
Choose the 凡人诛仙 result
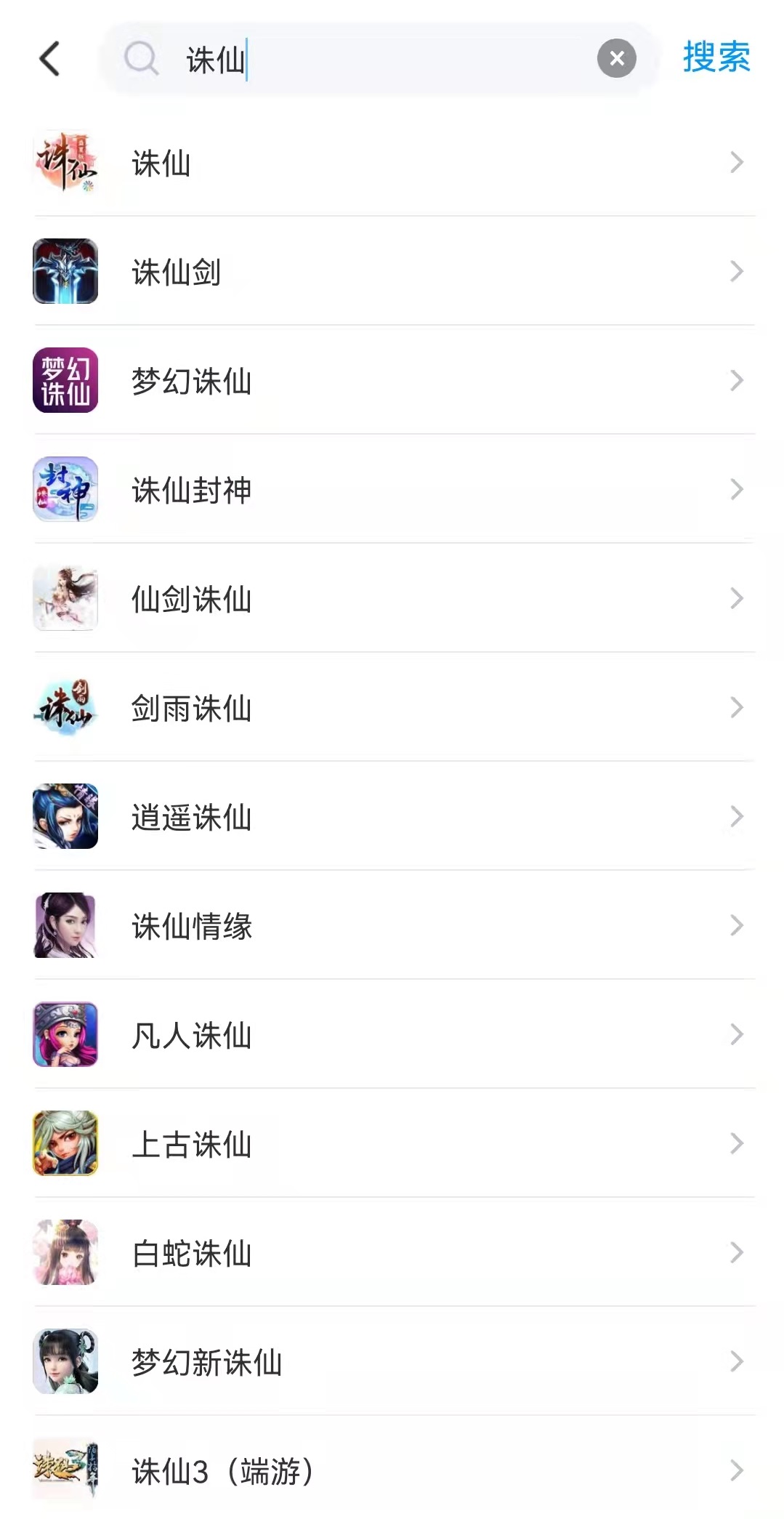[x=392, y=1035]
